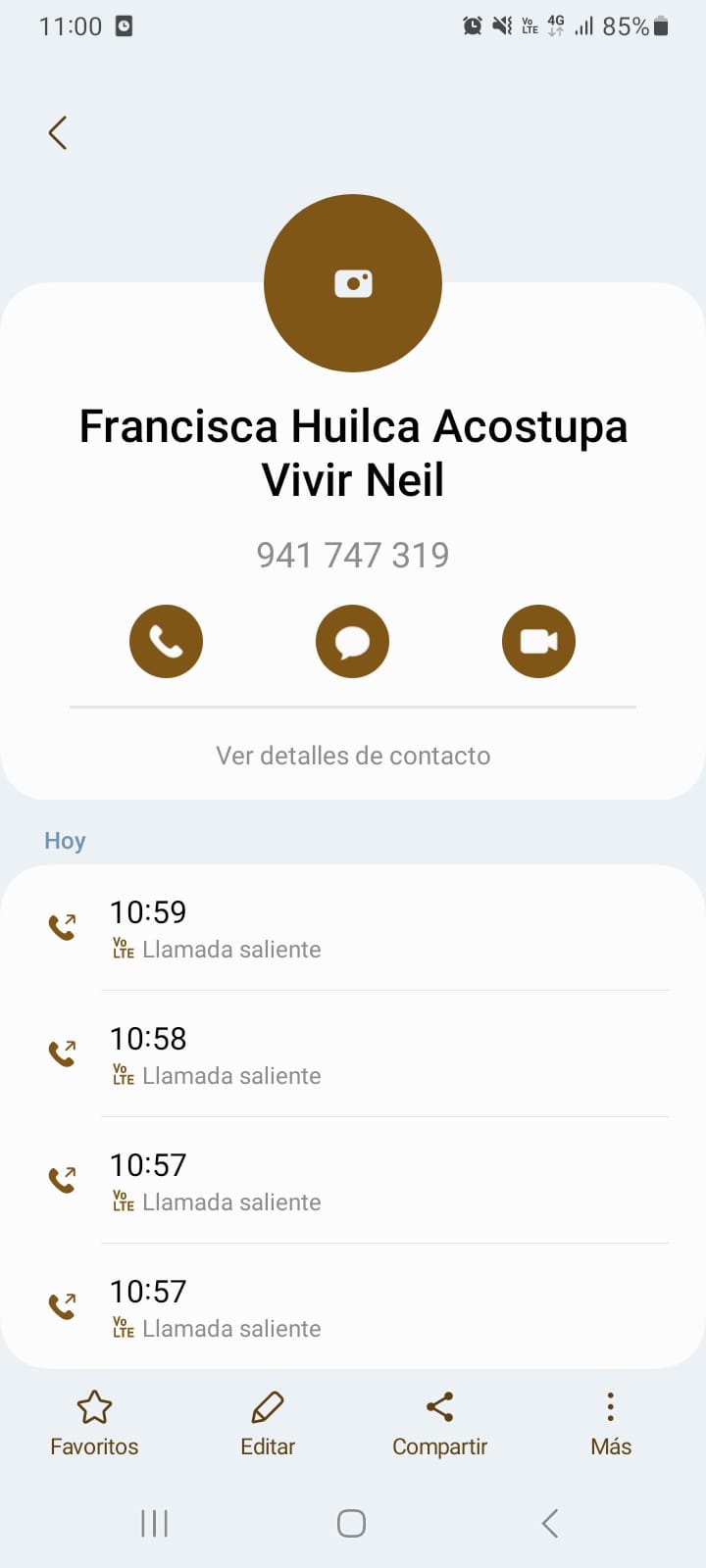Image resolution: width=706 pixels, height=1568 pixels.
Task: Share contact using Compartir
Action: pyautogui.click(x=439, y=1423)
